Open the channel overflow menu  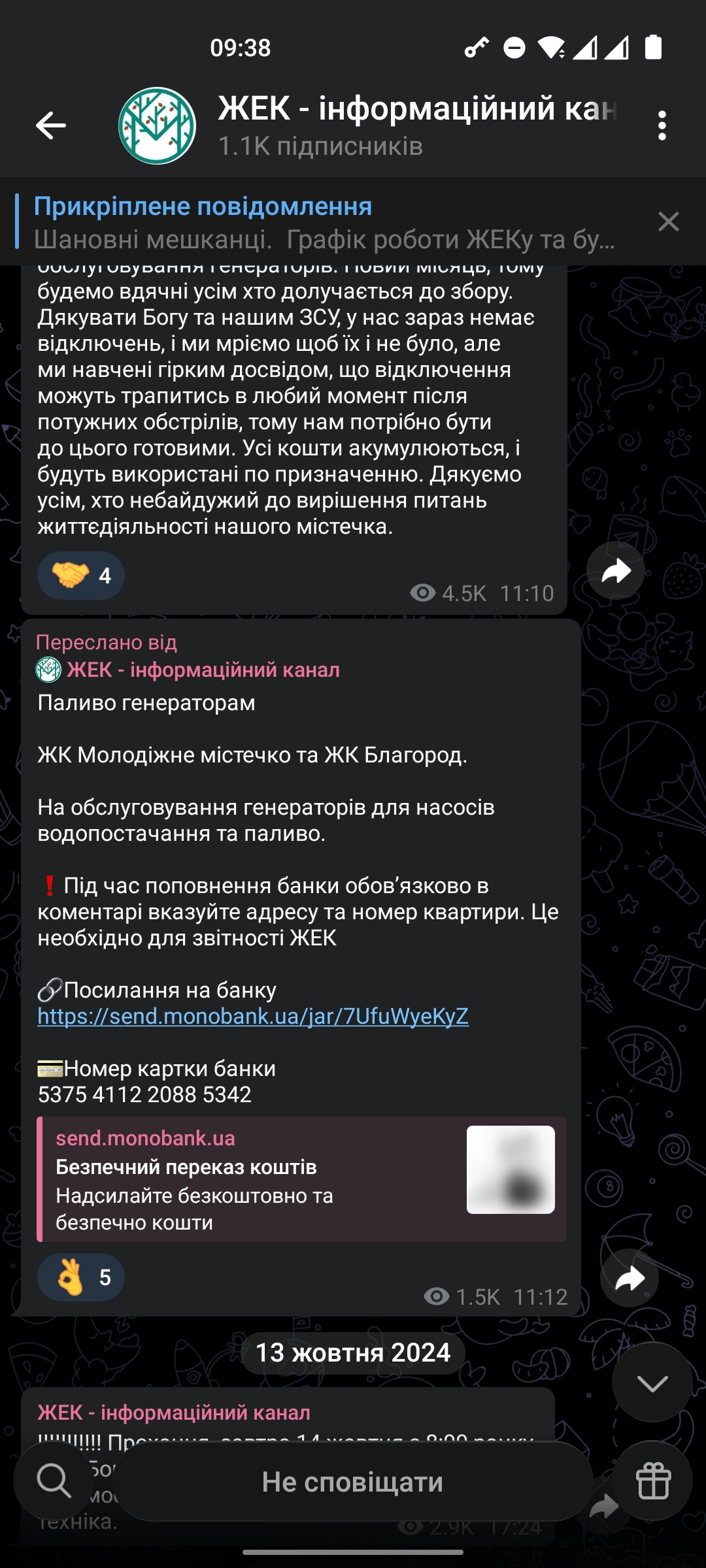pyautogui.click(x=662, y=125)
